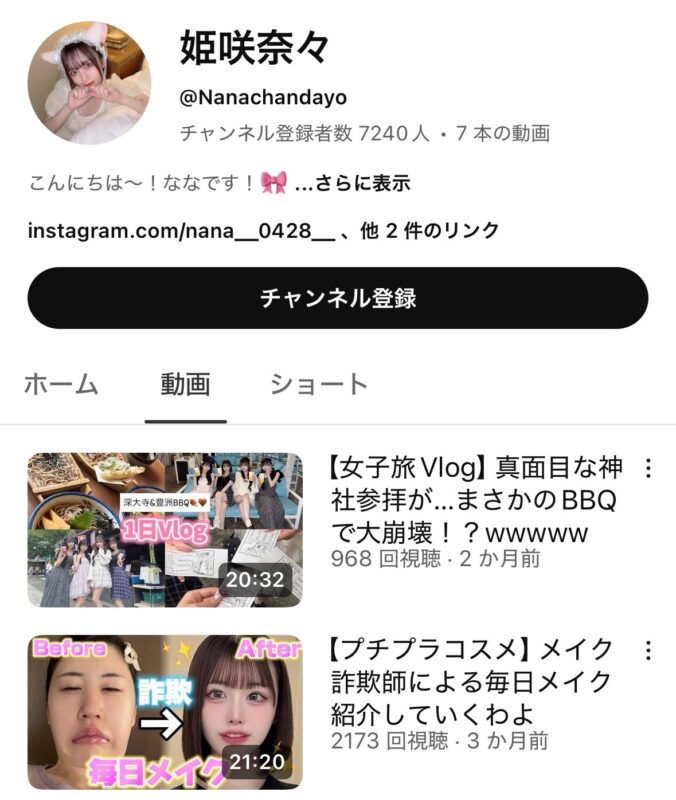Image resolution: width=676 pixels, height=800 pixels.
Task: Switch to the ホーム tab
Action: tap(60, 384)
